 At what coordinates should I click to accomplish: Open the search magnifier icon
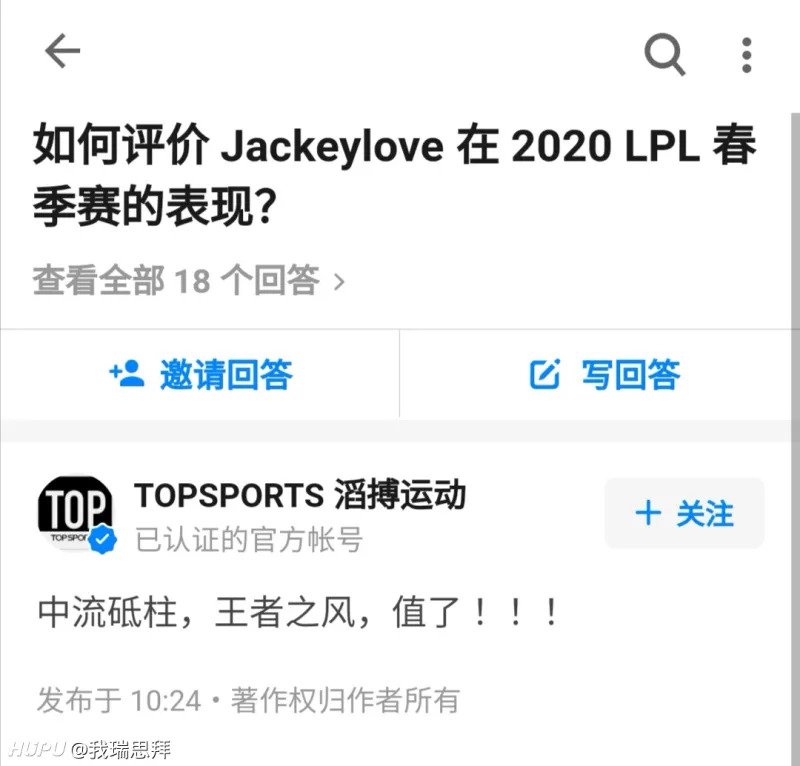pos(664,52)
